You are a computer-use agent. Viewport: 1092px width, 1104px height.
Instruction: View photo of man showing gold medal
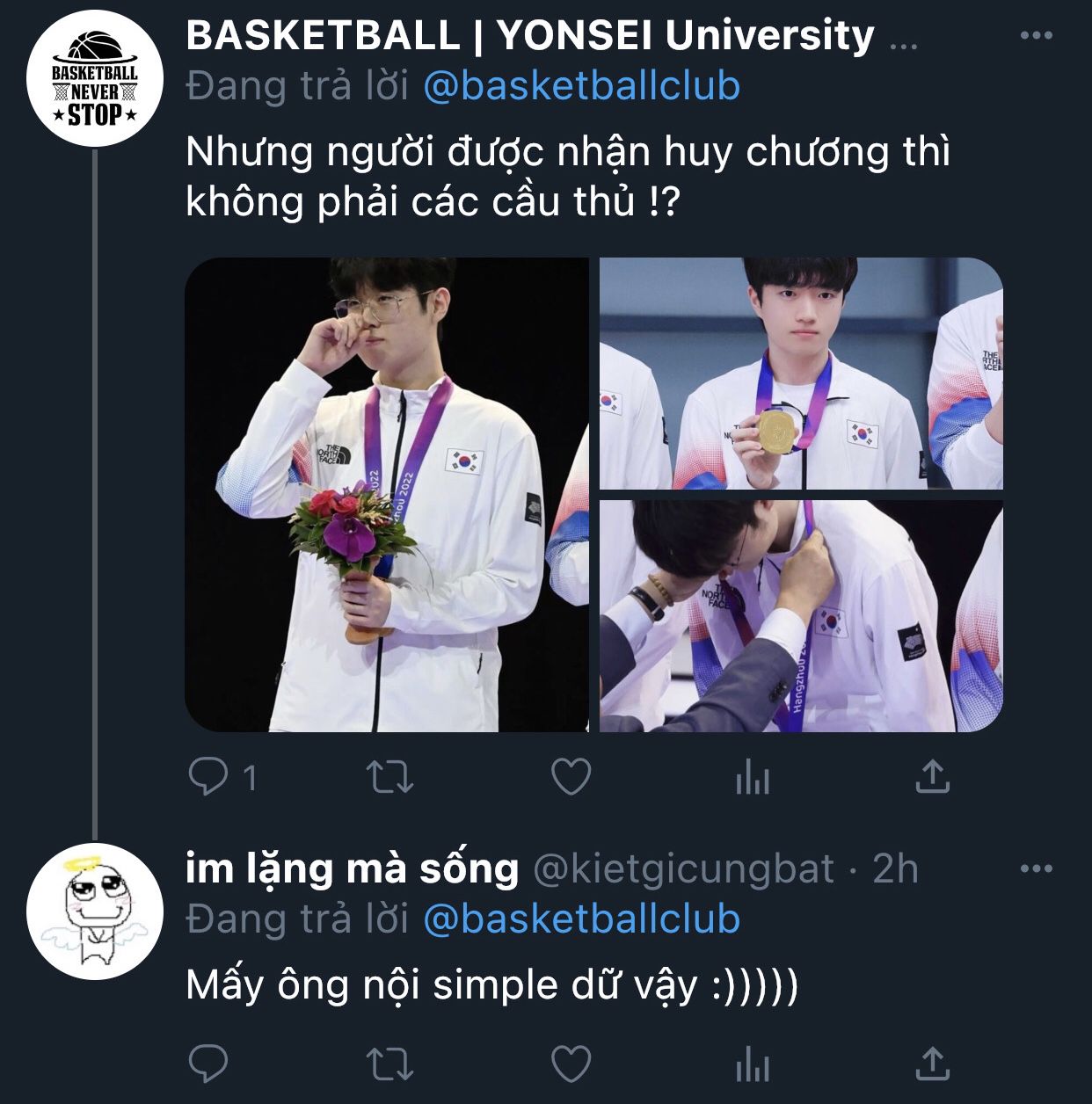[x=801, y=374]
